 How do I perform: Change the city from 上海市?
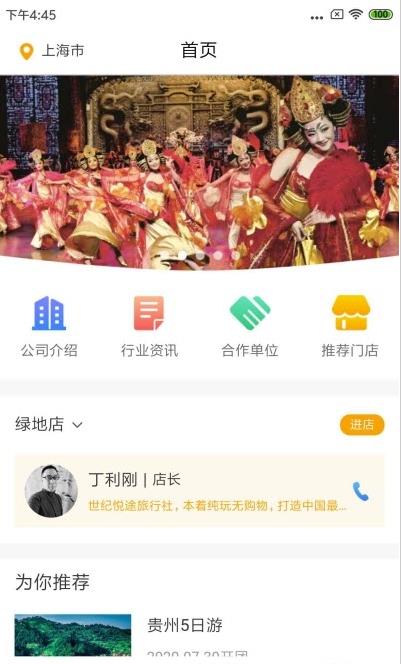click(52, 51)
